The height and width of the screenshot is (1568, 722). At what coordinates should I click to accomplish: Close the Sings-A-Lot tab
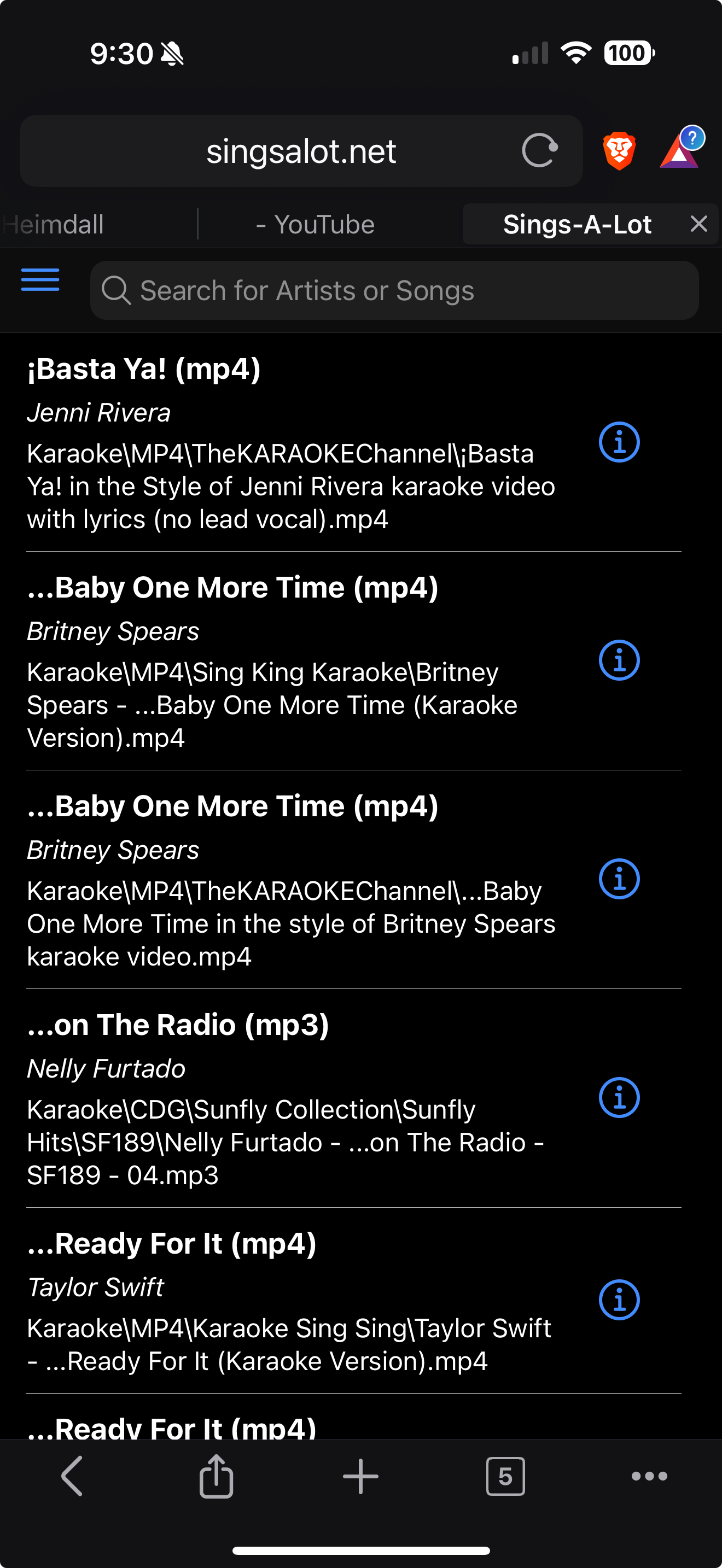point(699,224)
